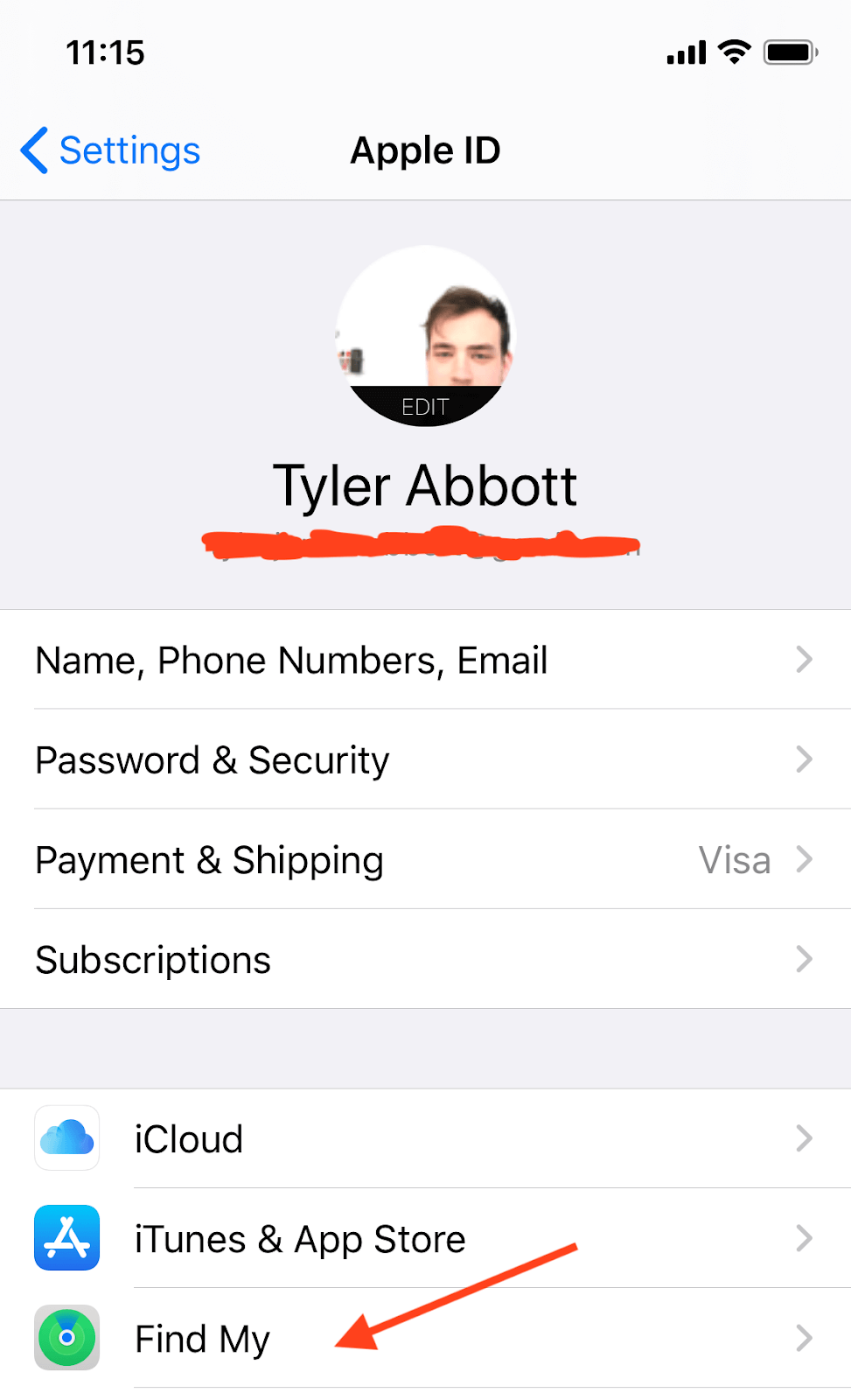Select the iCloud row label

pos(188,1138)
